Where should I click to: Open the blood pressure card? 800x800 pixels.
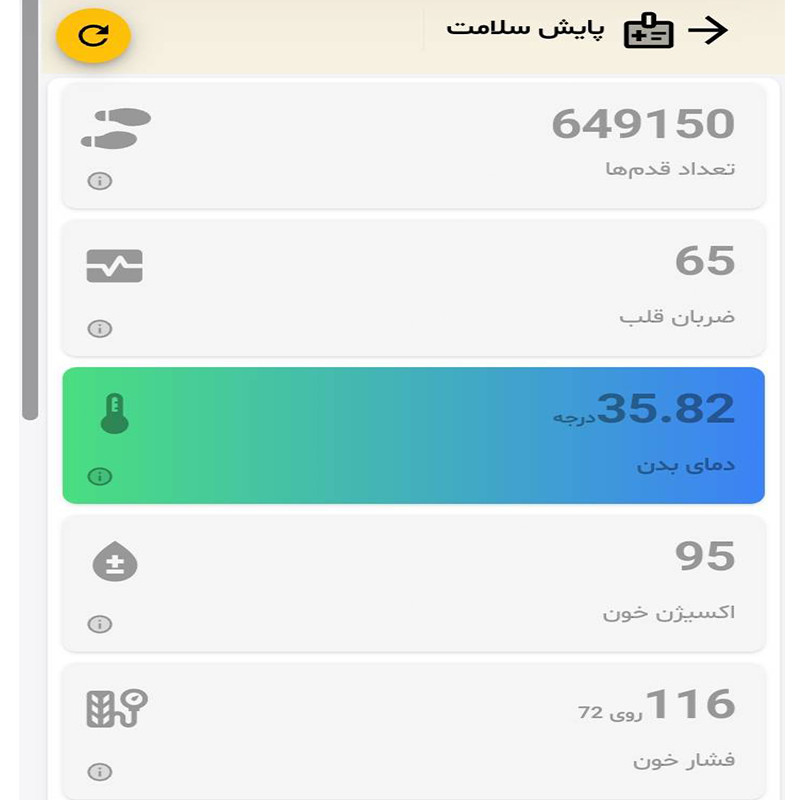pyautogui.click(x=413, y=730)
